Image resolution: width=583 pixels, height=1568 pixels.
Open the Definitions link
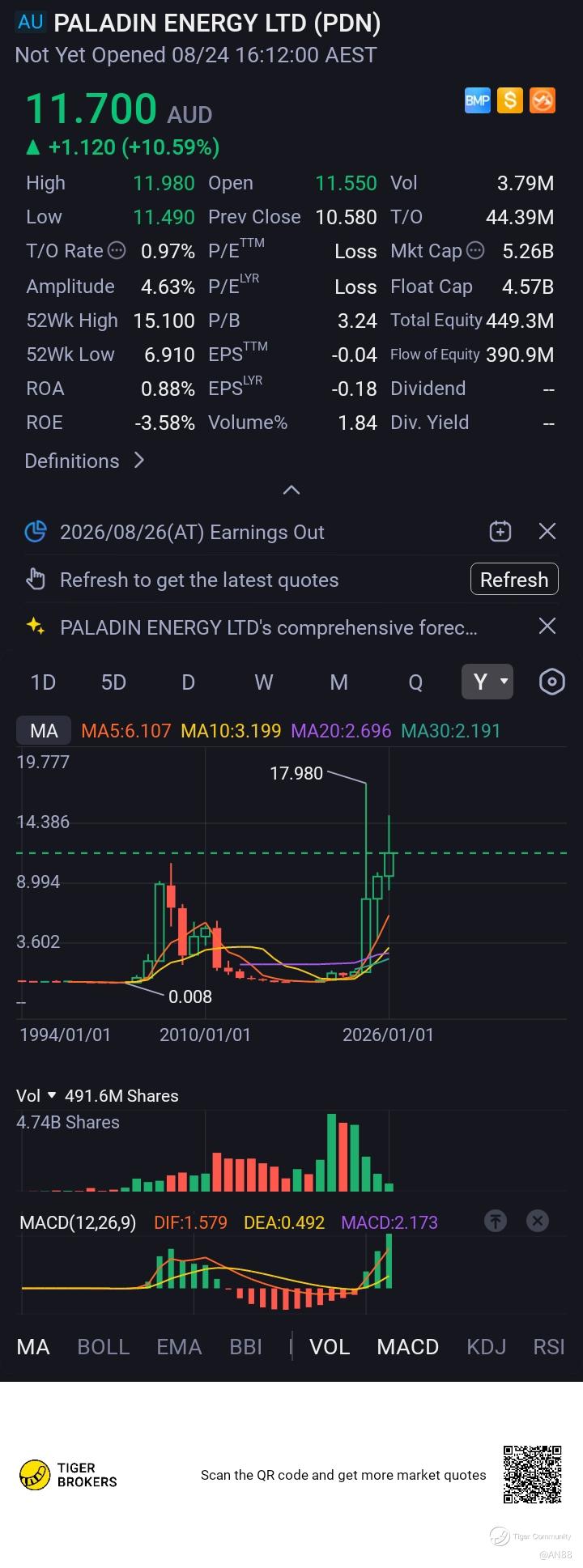(x=84, y=461)
